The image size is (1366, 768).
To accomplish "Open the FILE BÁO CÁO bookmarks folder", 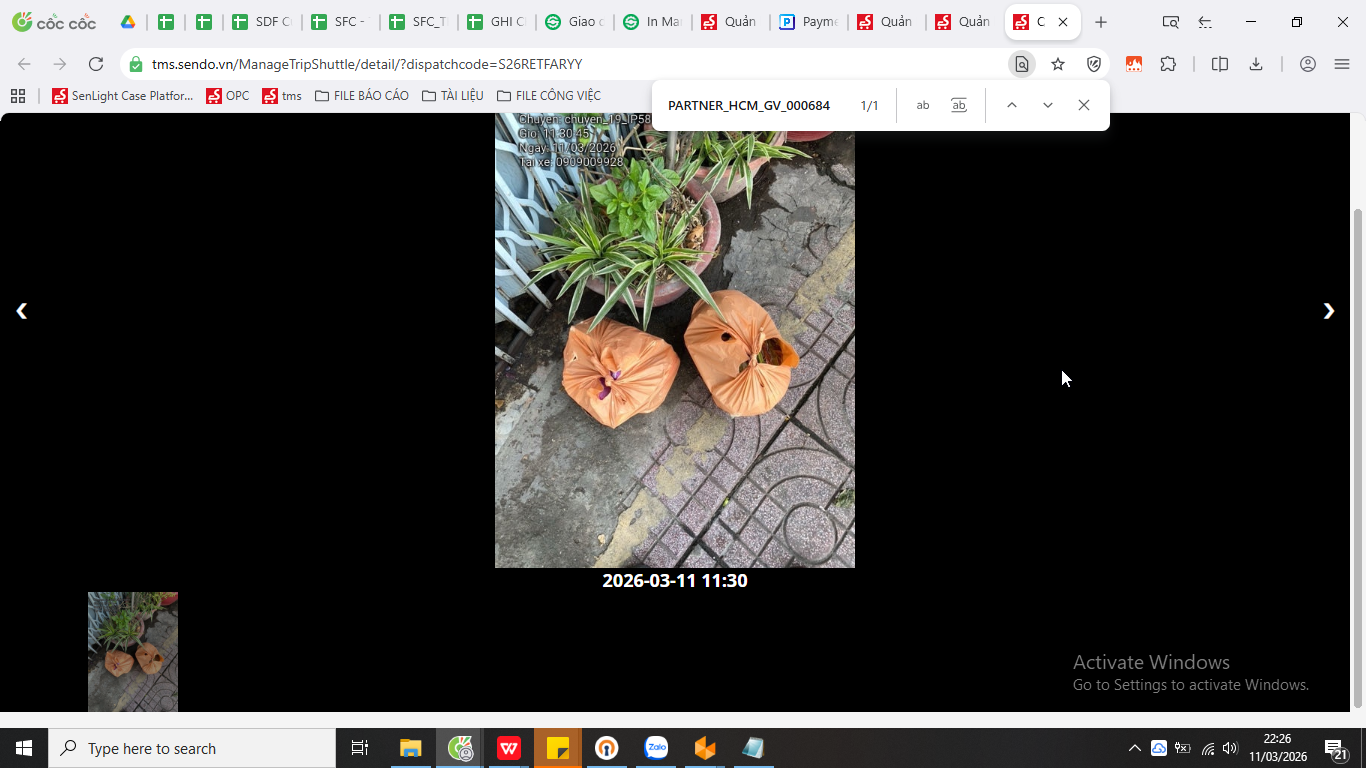I will point(361,96).
